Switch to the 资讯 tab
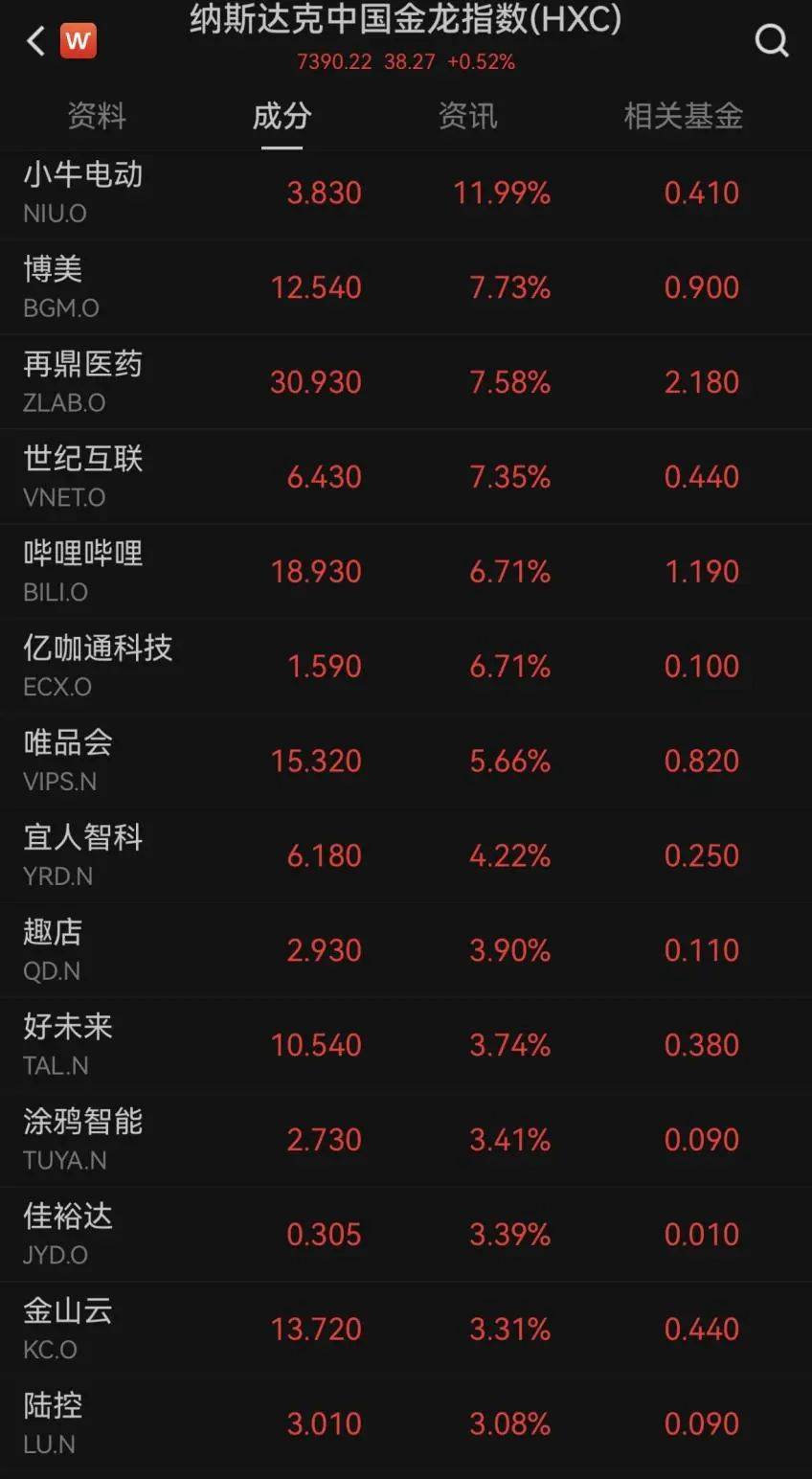Screen dimensions: 812x1479 pos(467,116)
